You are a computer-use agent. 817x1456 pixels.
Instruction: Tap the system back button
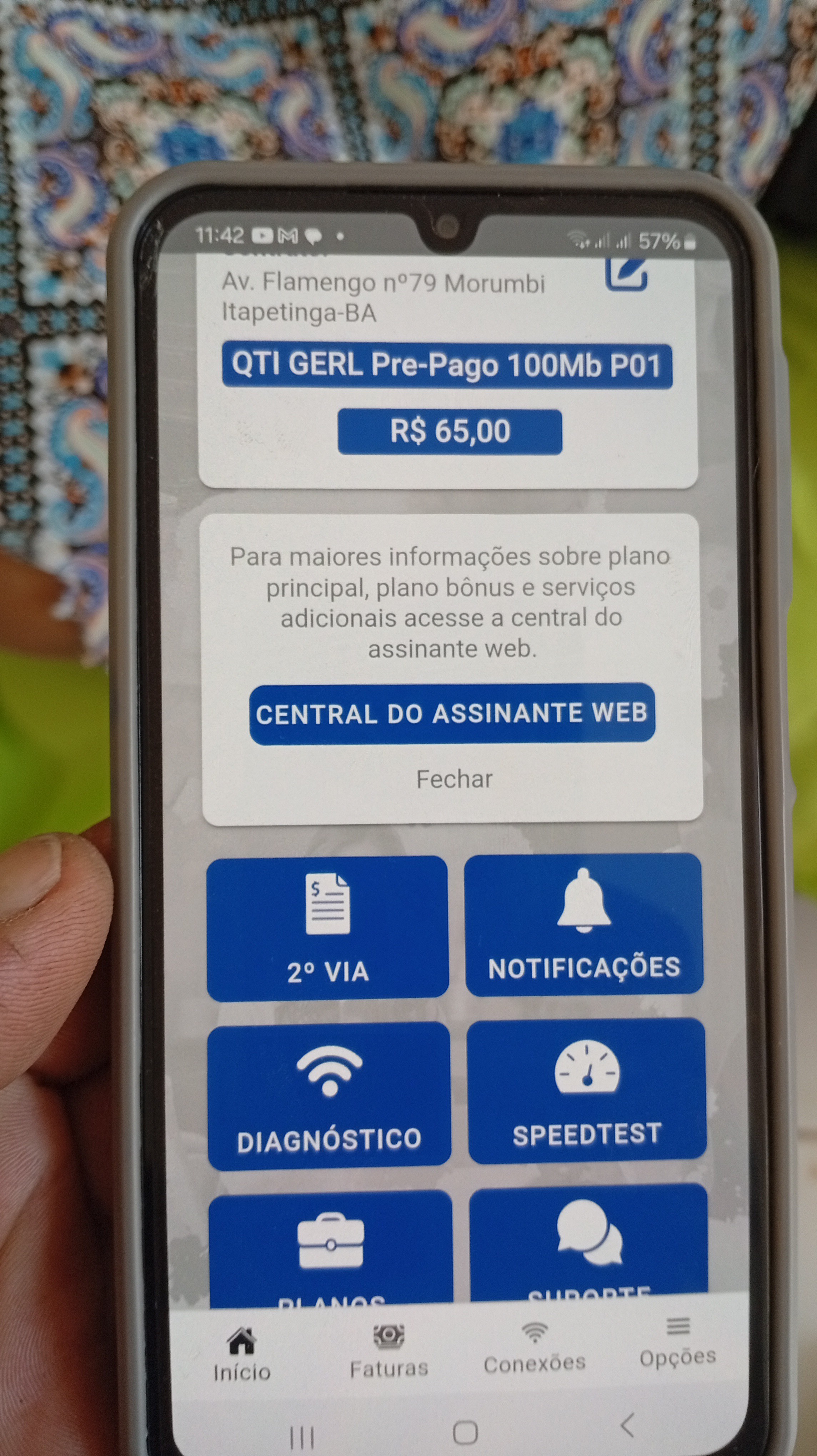pyautogui.click(x=628, y=1425)
